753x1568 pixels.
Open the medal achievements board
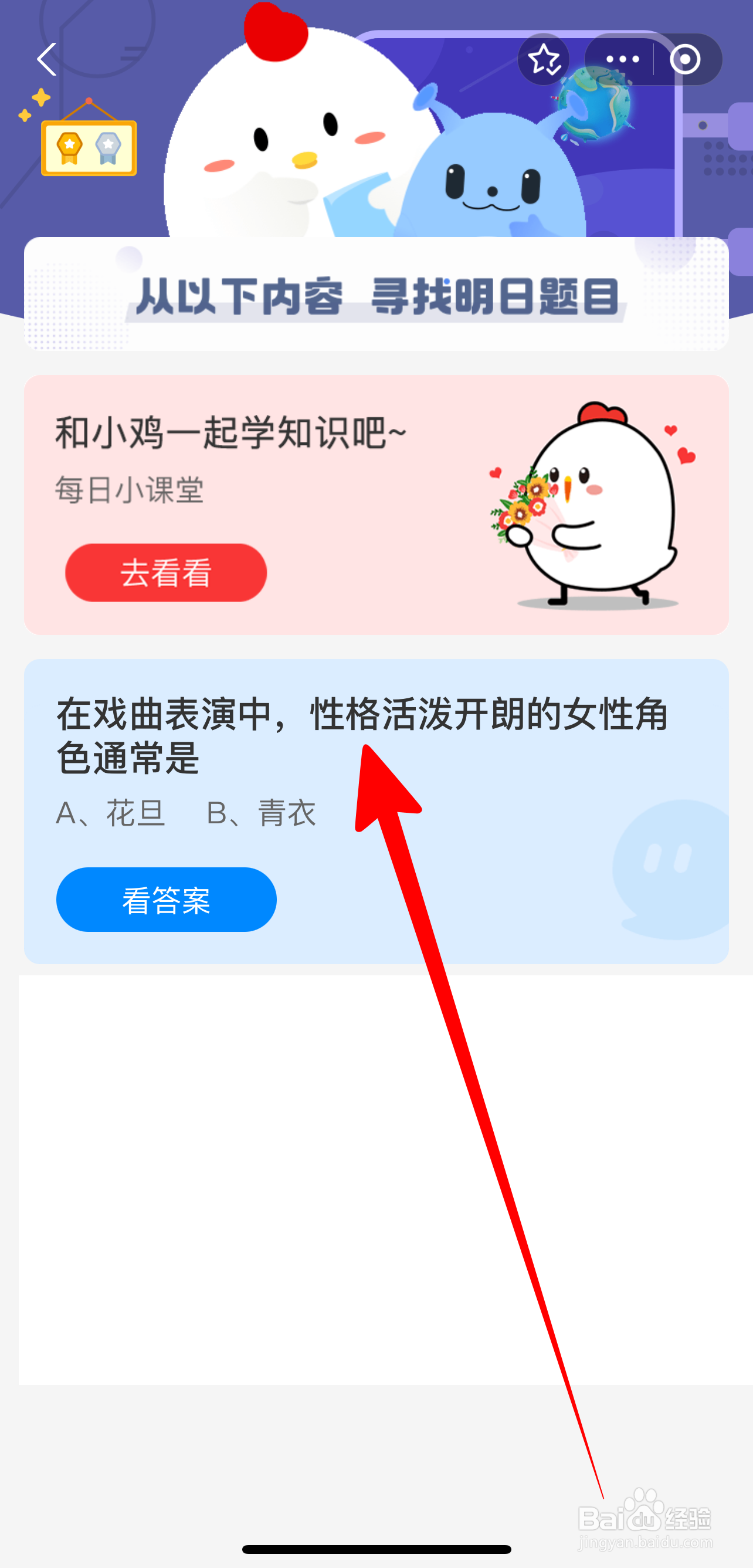coord(88,146)
